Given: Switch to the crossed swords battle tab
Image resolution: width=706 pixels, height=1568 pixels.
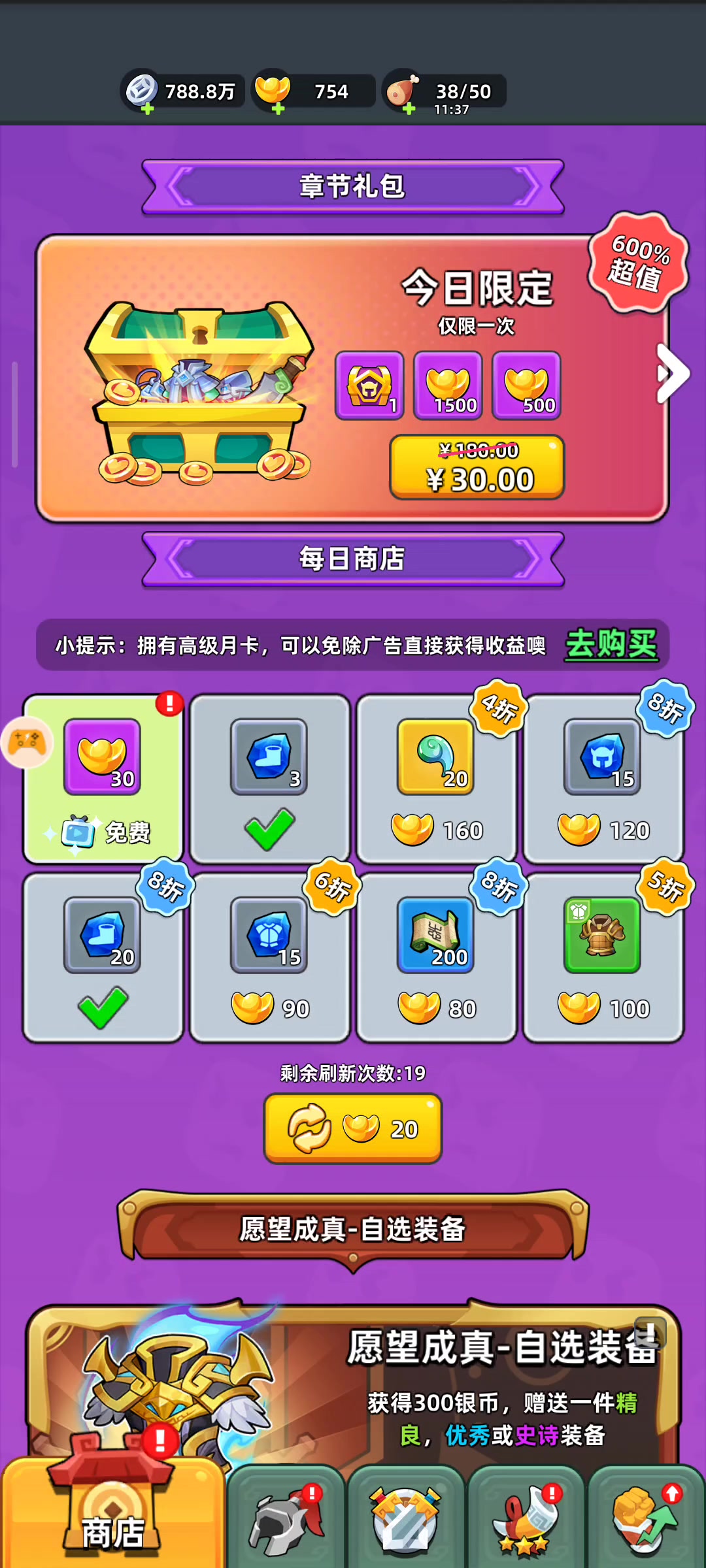Looking at the screenshot, I should tap(405, 1518).
